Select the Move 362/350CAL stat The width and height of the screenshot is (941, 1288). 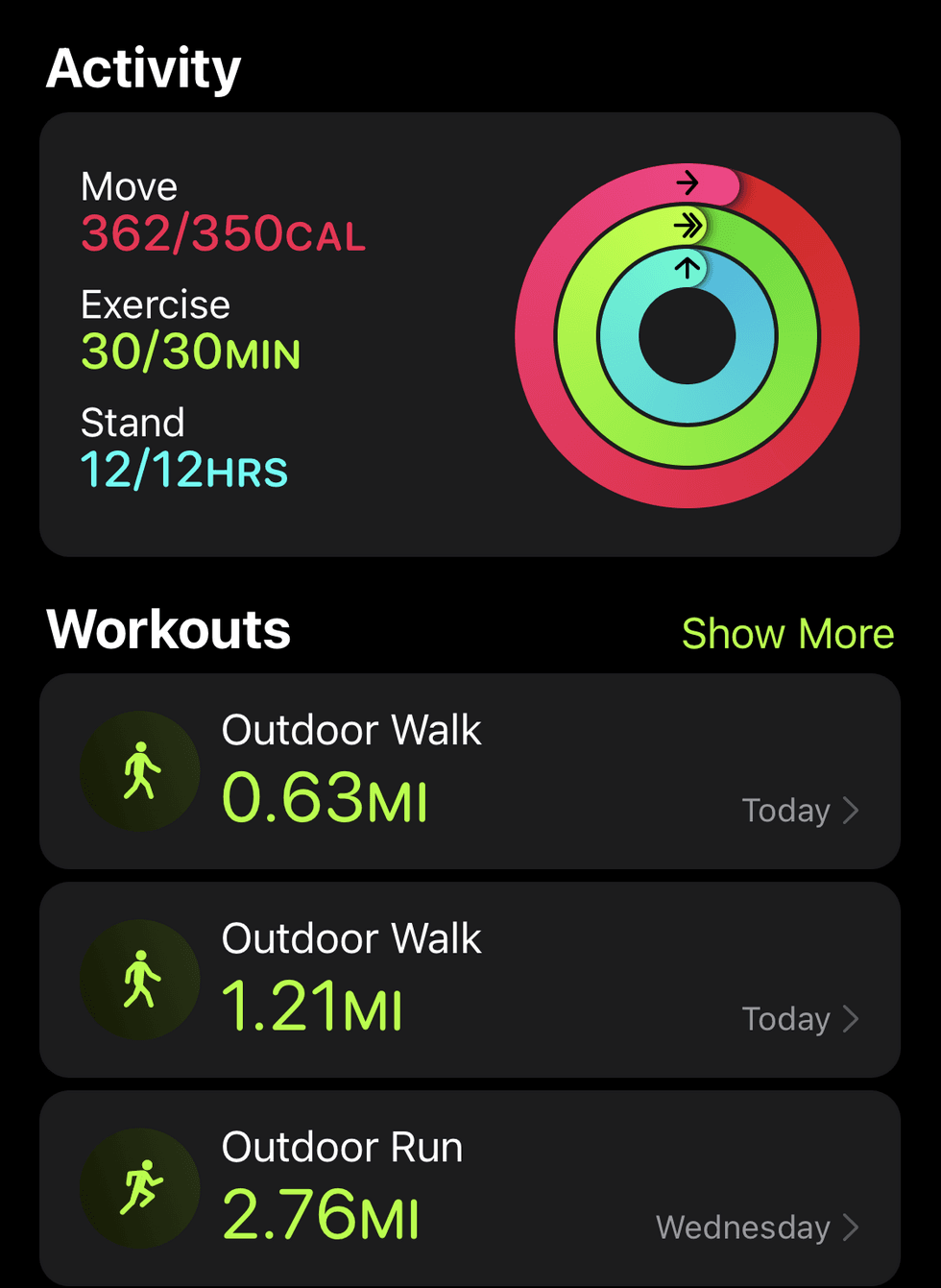(222, 235)
